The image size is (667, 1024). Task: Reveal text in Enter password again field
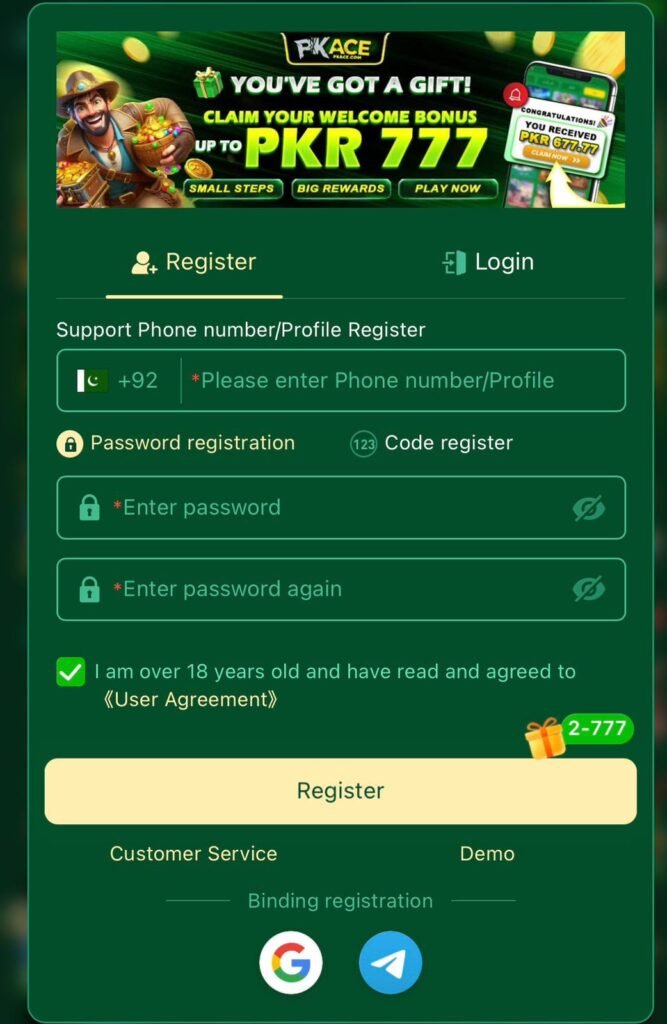tap(589, 590)
